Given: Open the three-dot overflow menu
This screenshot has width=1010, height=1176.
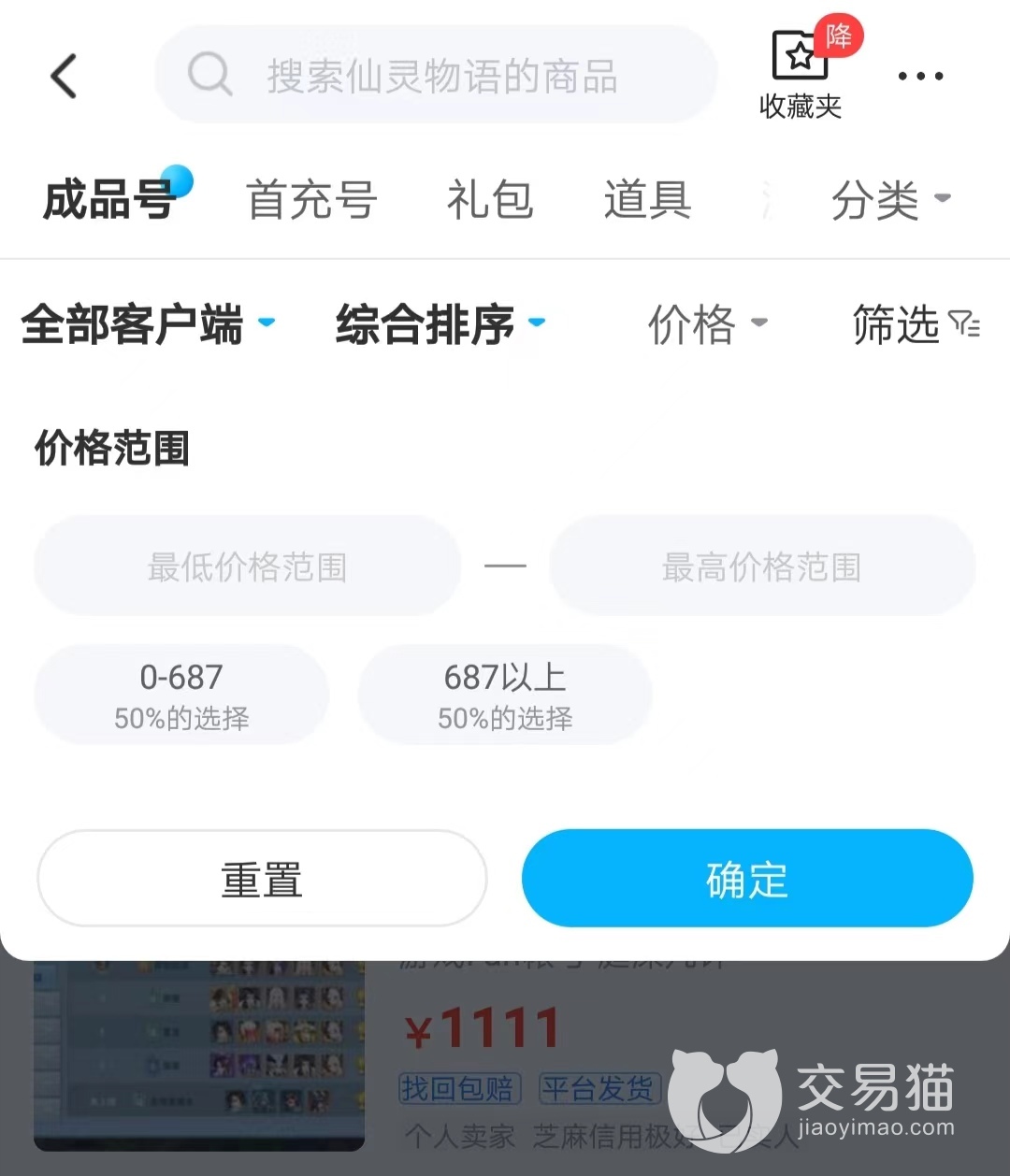Looking at the screenshot, I should click(x=920, y=76).
